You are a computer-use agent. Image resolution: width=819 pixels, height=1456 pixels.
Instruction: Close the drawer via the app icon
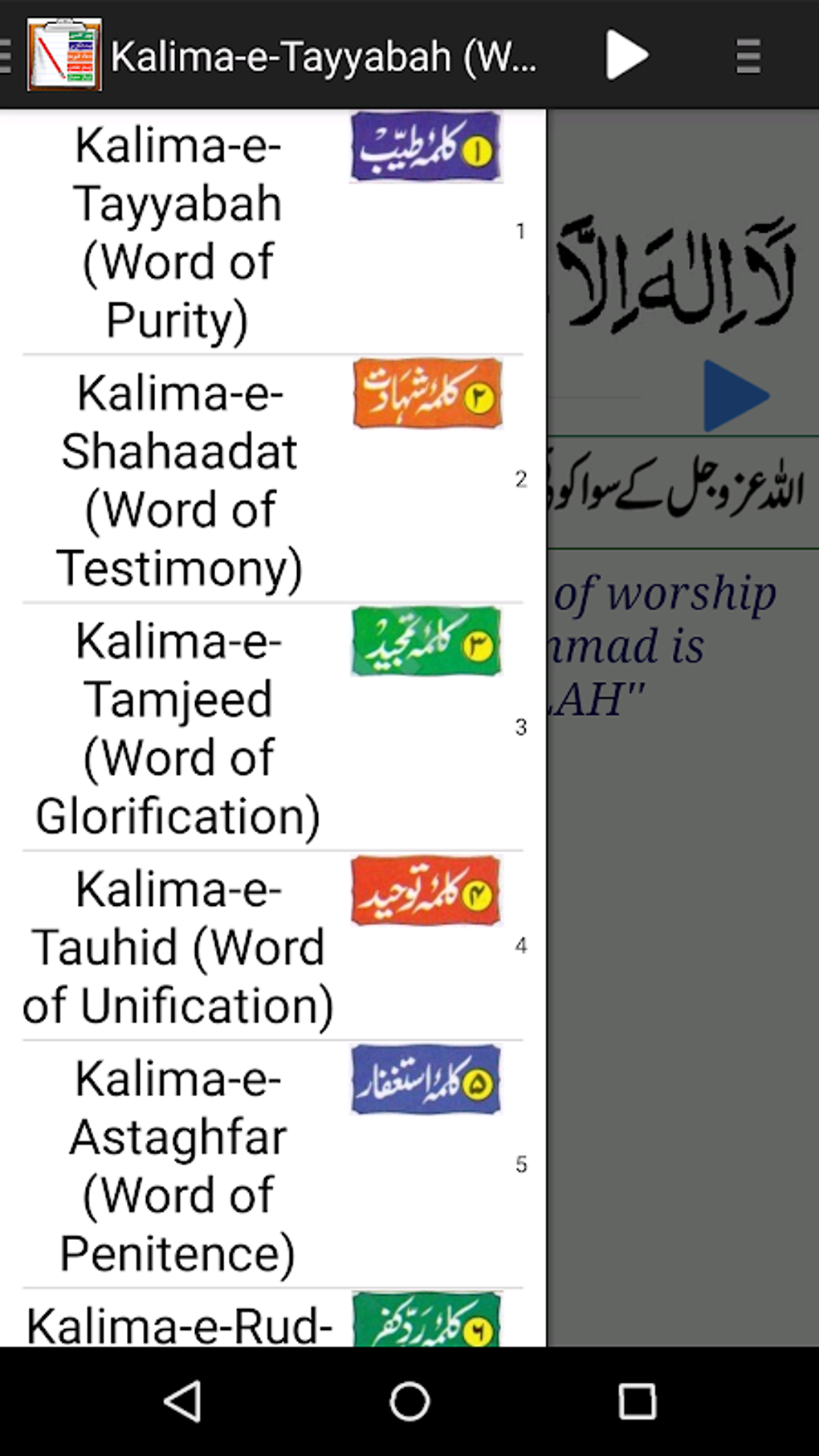point(63,55)
